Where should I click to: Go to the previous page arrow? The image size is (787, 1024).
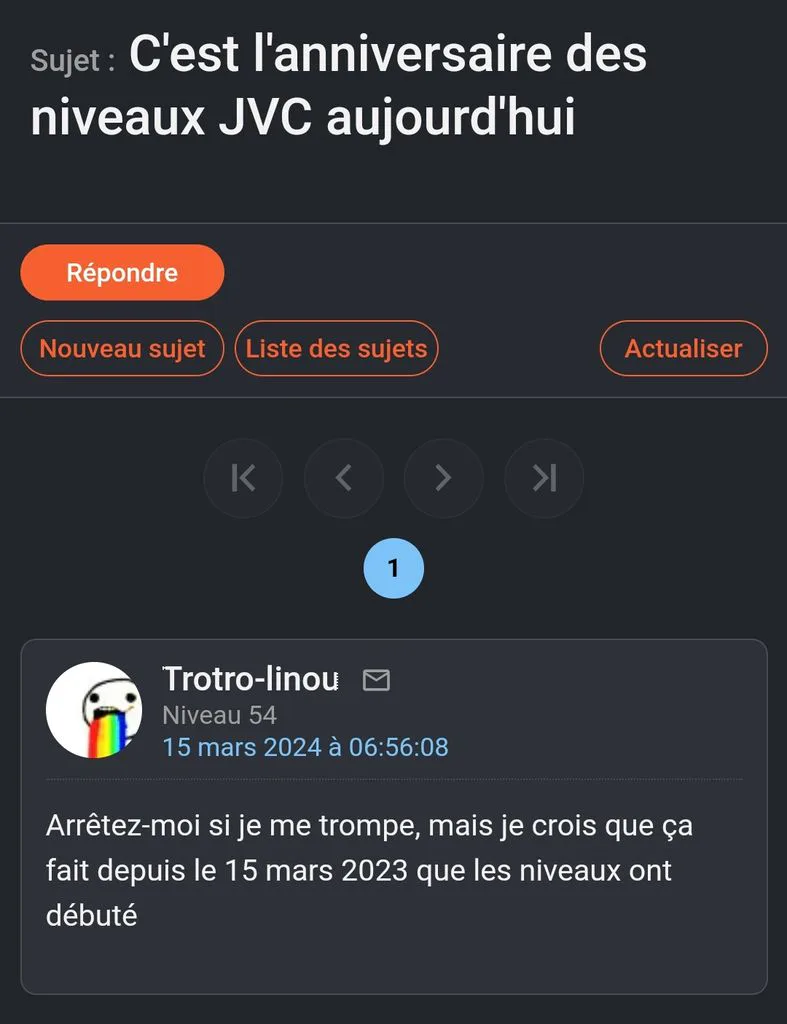point(344,478)
